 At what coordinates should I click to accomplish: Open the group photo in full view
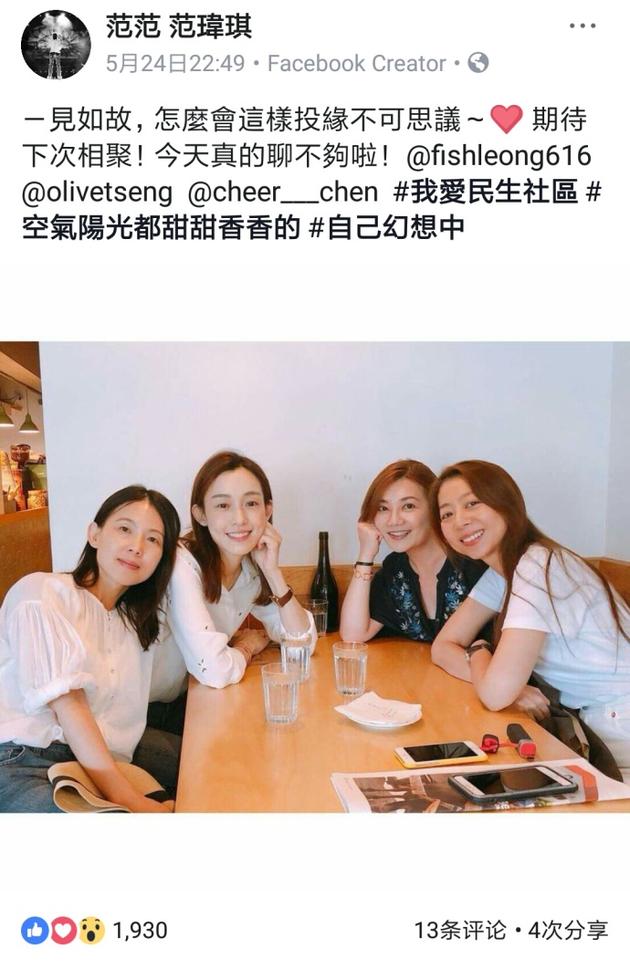pos(315,576)
